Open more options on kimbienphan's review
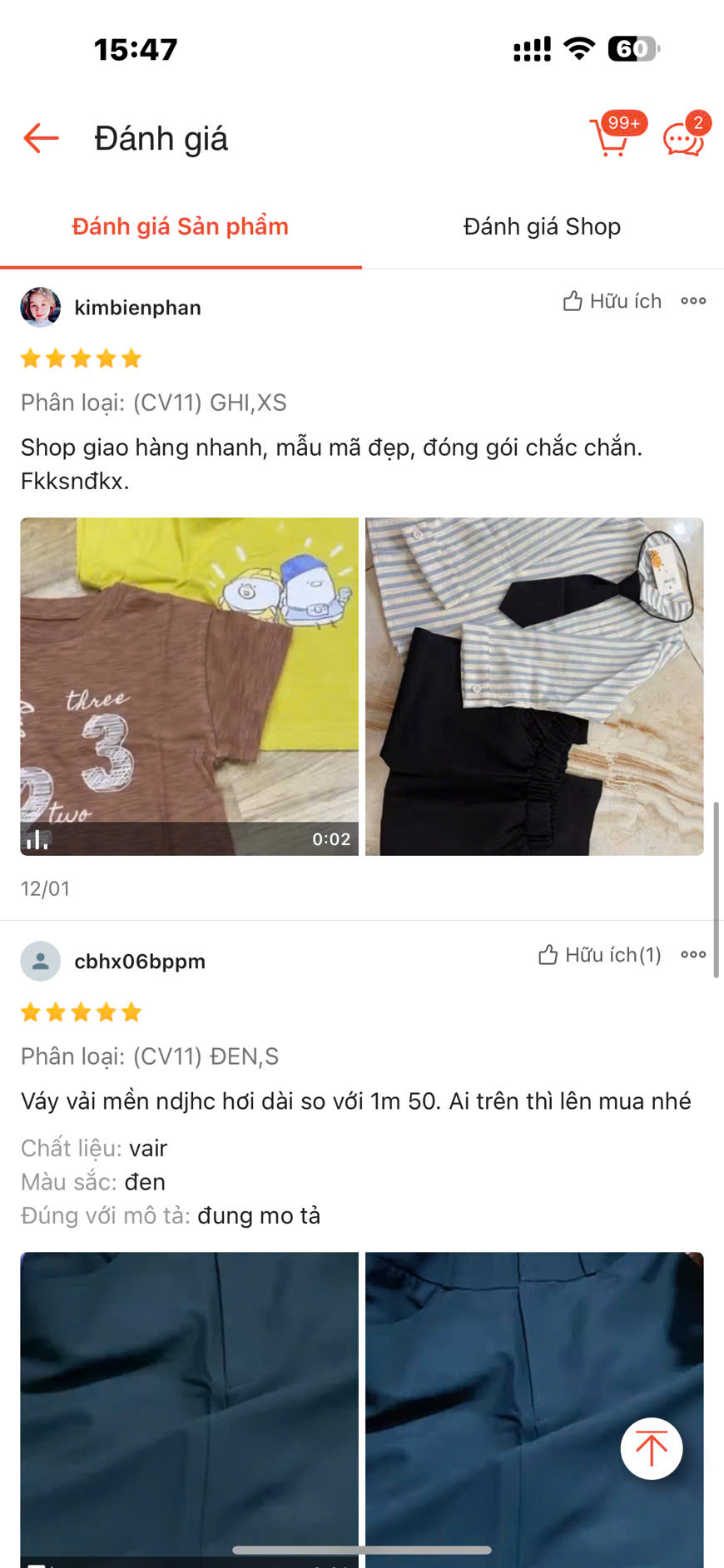Image resolution: width=724 pixels, height=1568 pixels. pyautogui.click(x=693, y=301)
